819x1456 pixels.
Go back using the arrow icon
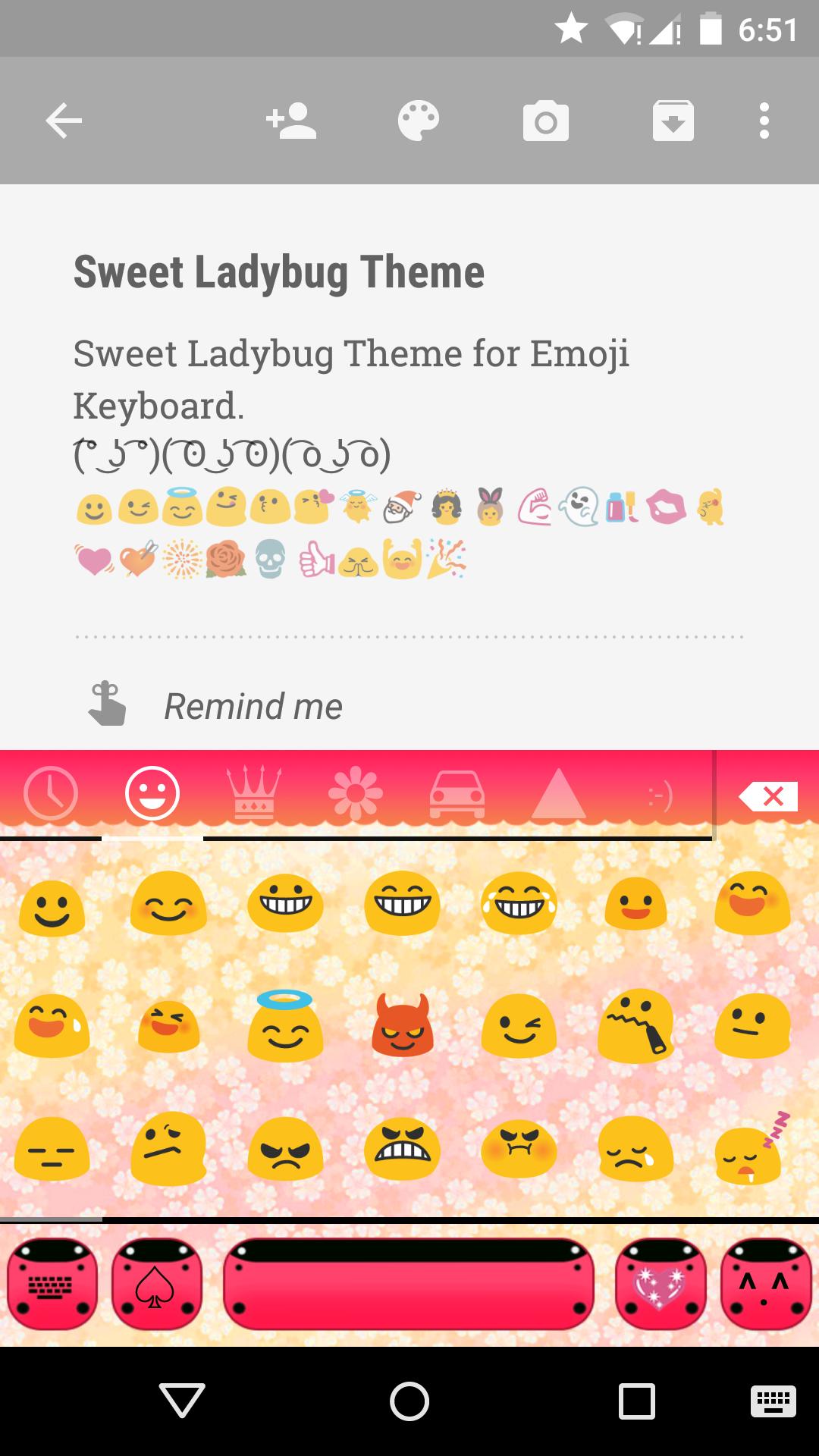64,121
